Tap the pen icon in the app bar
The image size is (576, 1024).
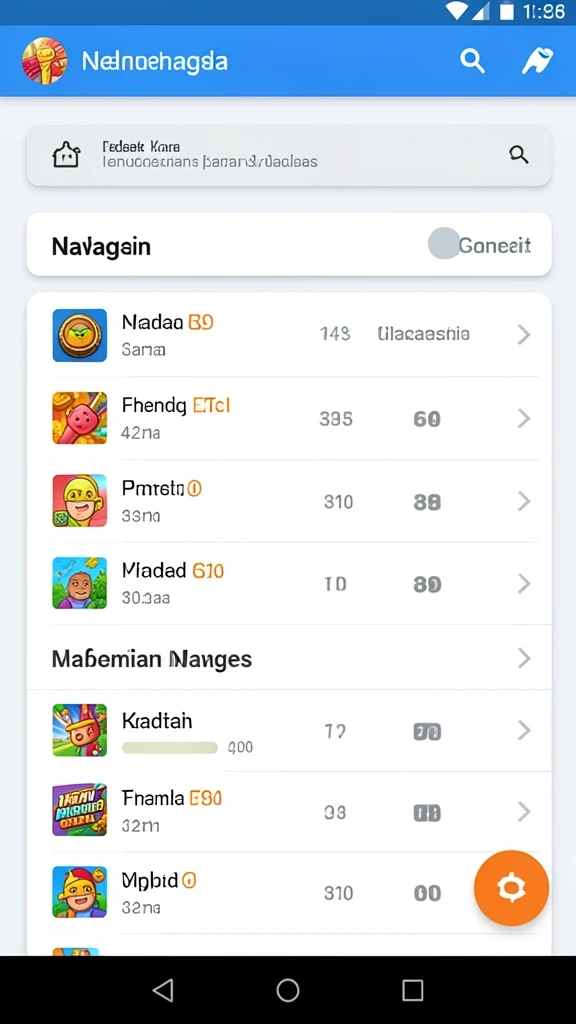click(x=537, y=61)
